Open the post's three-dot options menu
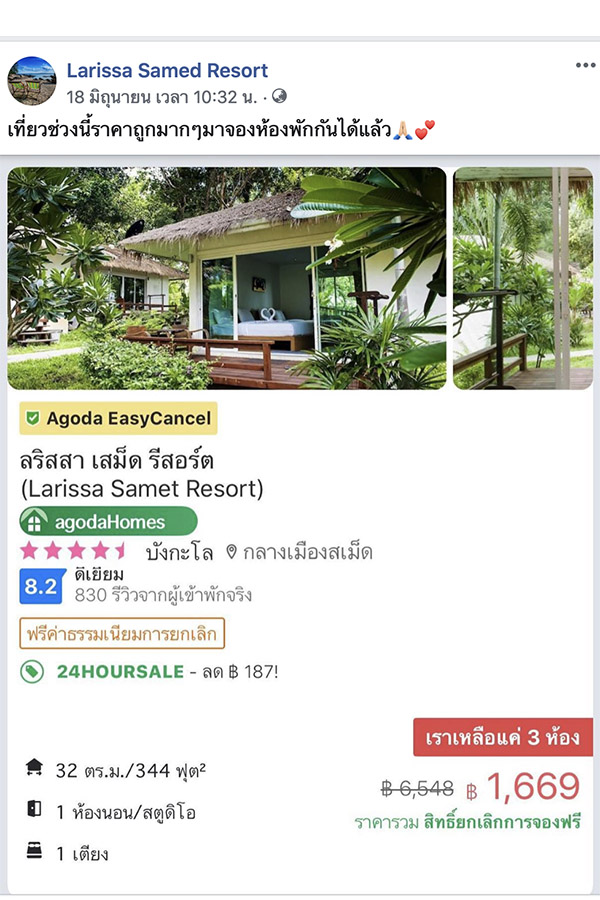This screenshot has width=600, height=900. 585,66
